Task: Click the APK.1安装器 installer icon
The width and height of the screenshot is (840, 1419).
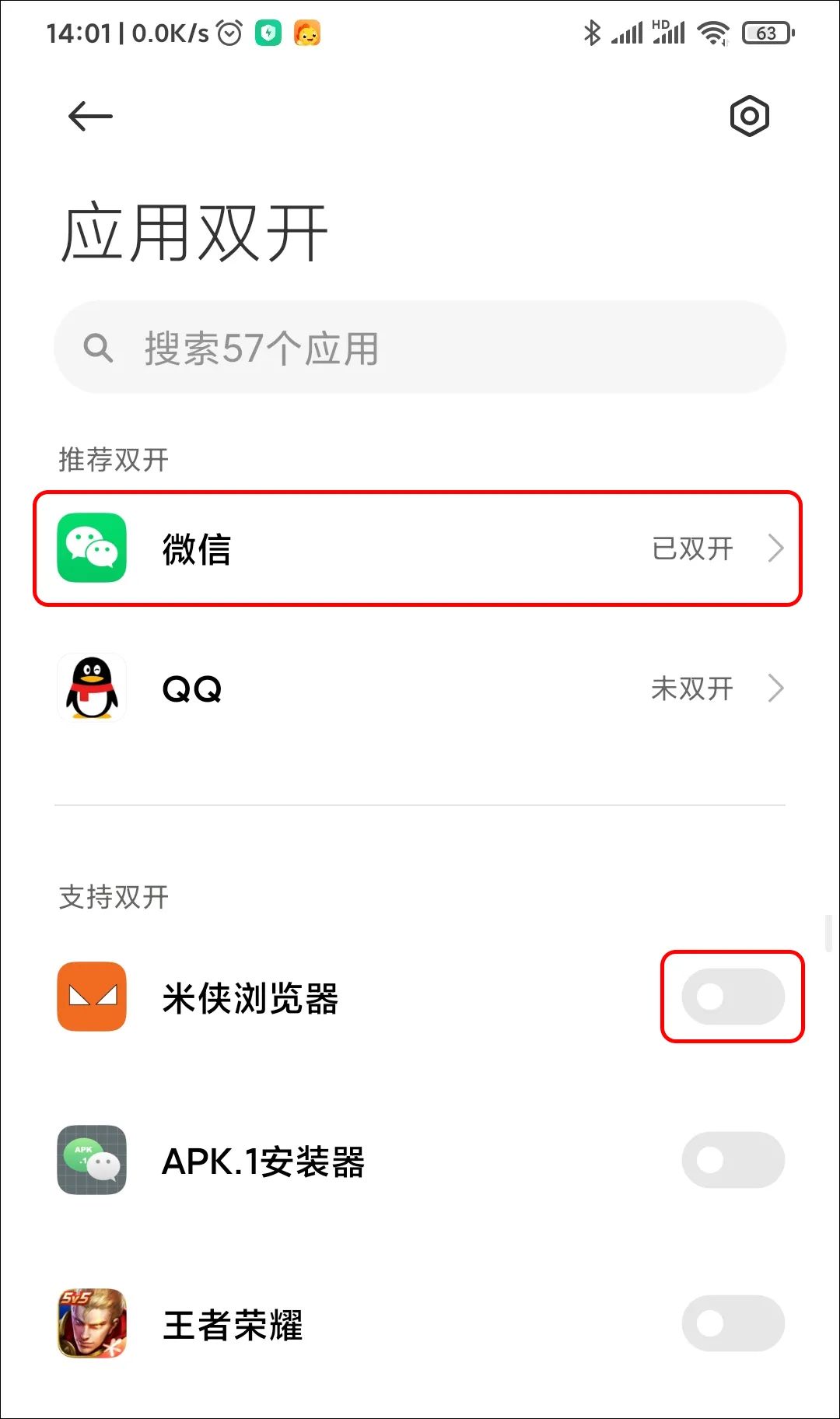Action: click(90, 1161)
